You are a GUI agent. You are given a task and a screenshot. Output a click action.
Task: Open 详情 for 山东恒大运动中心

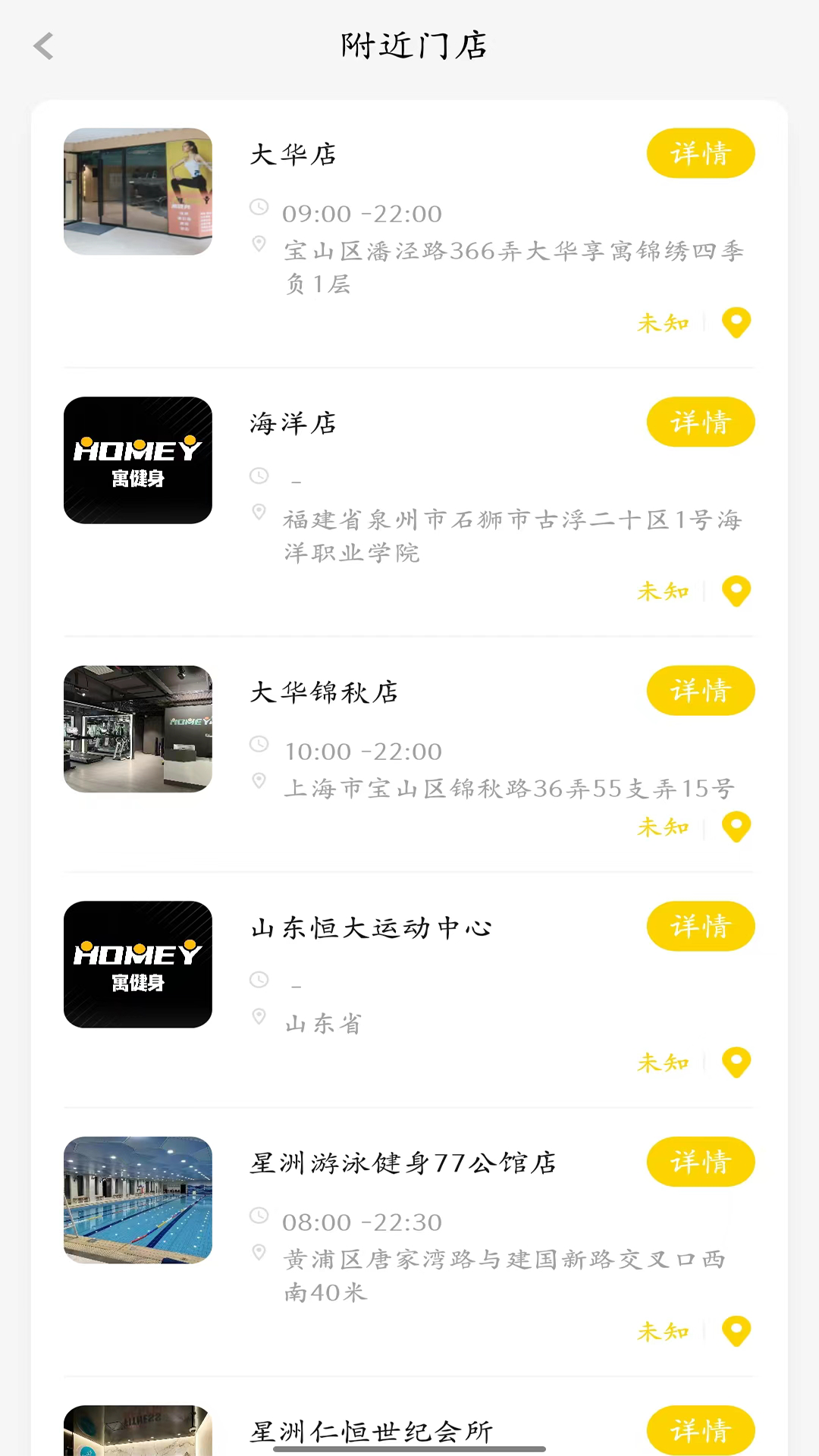point(700,926)
